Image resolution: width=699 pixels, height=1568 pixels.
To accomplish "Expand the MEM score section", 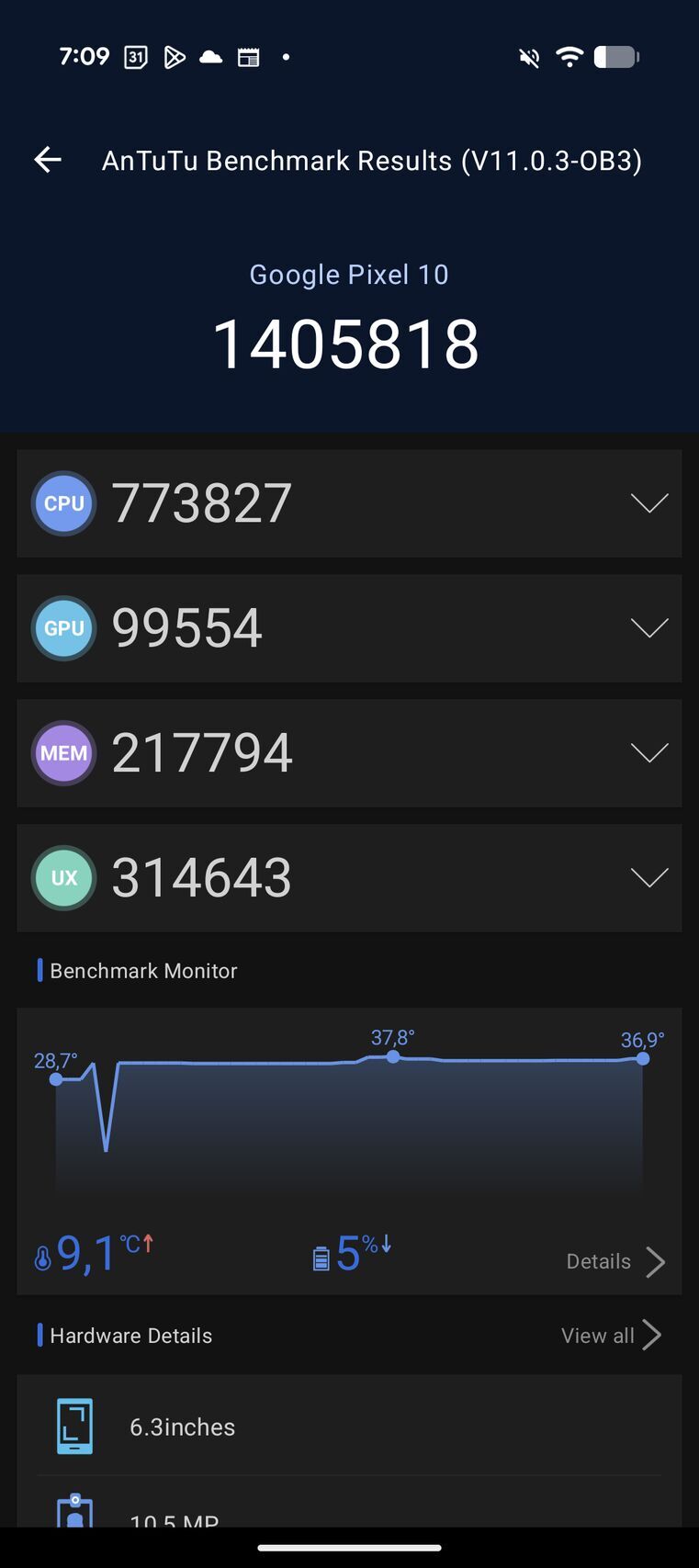I will tap(648, 753).
